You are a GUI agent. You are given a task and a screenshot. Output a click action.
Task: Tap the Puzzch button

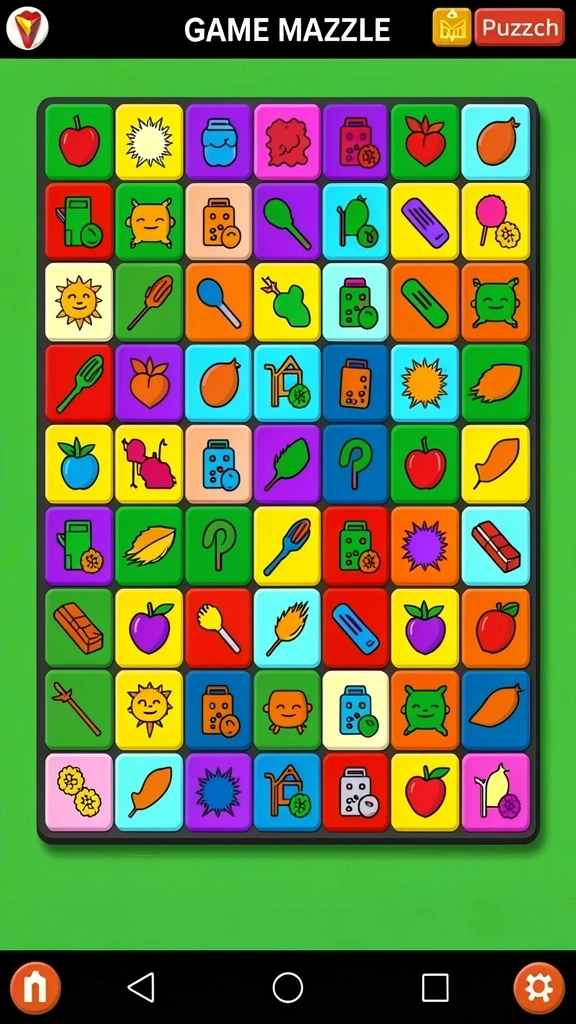point(519,27)
